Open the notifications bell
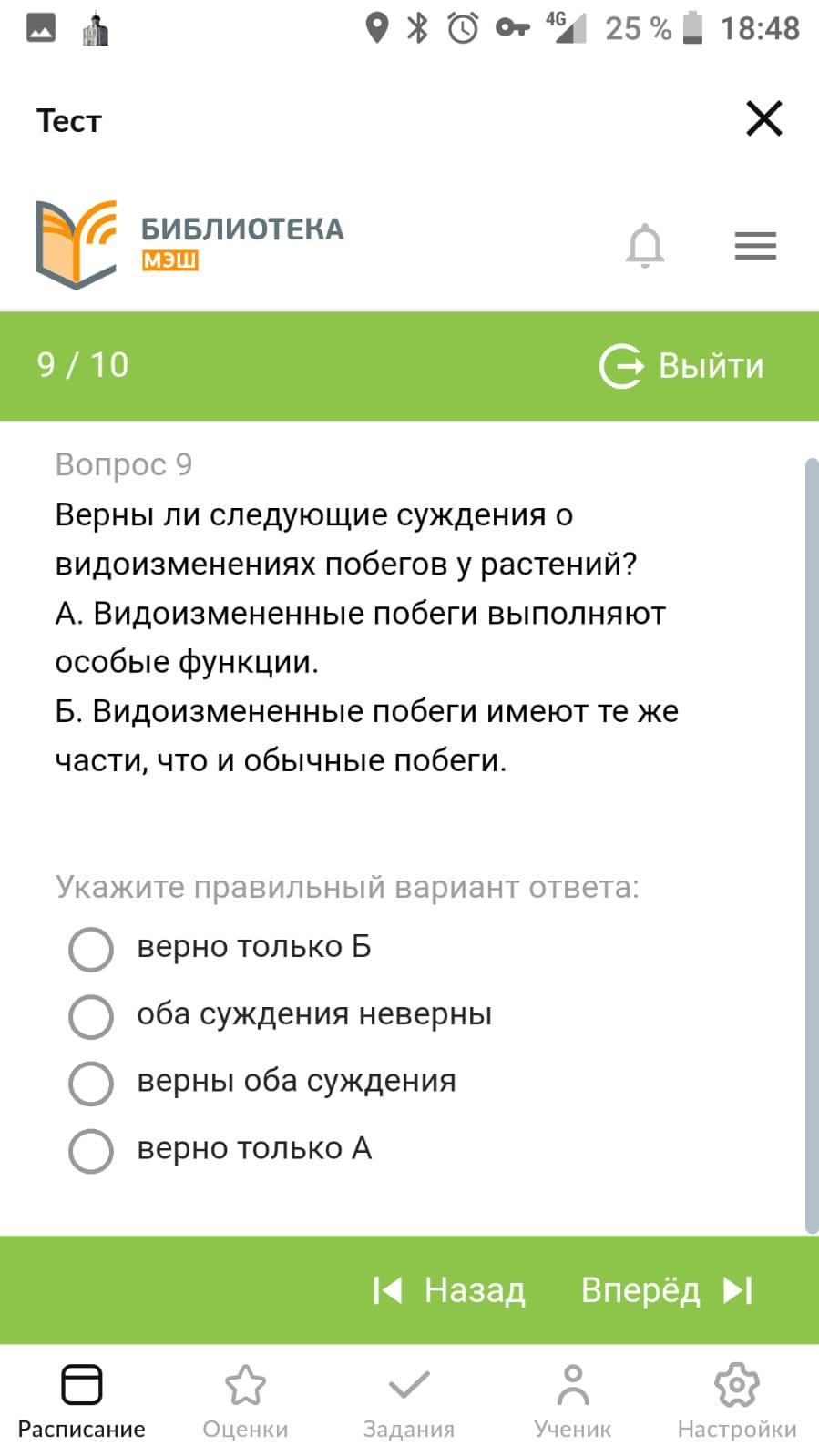The height and width of the screenshot is (1456, 819). (x=644, y=245)
